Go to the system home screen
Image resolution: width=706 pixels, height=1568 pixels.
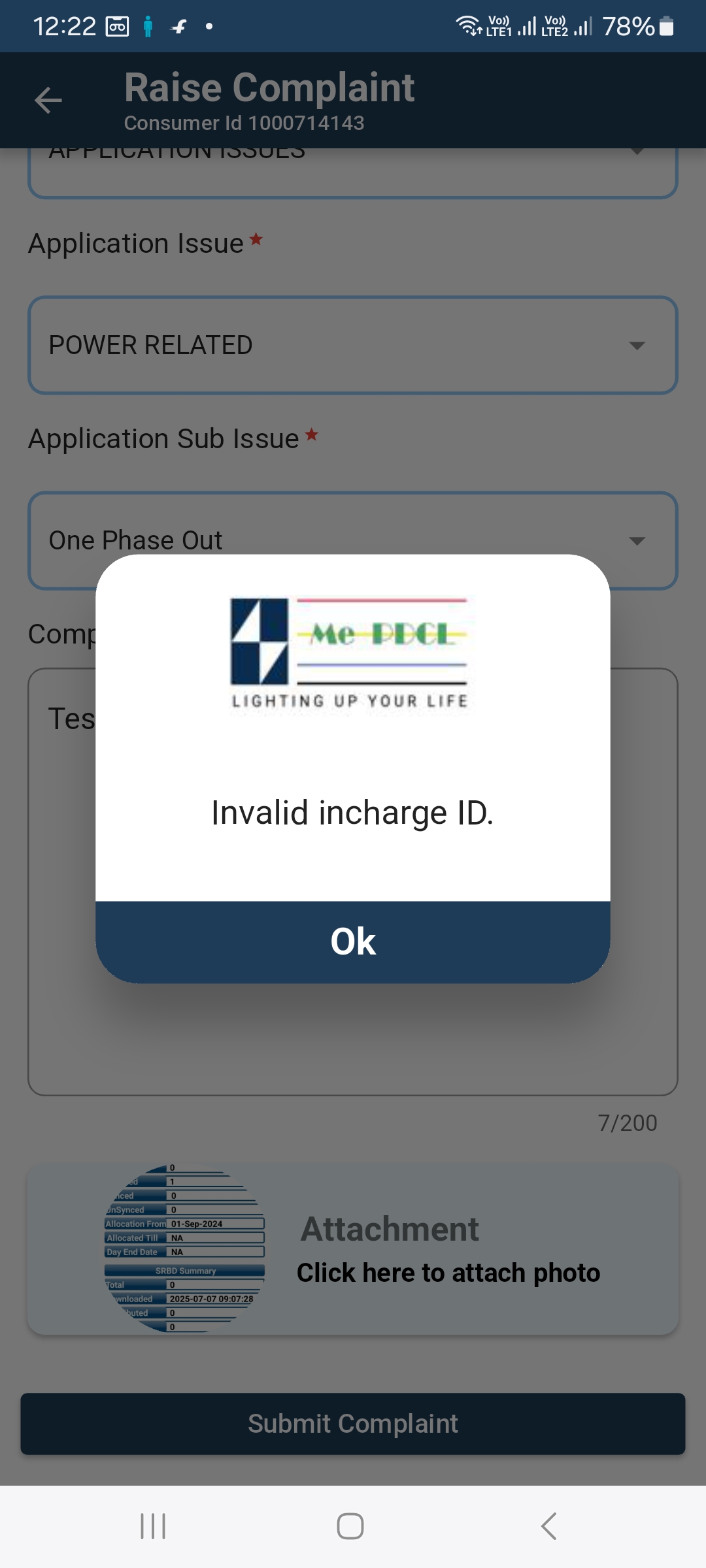350,1526
